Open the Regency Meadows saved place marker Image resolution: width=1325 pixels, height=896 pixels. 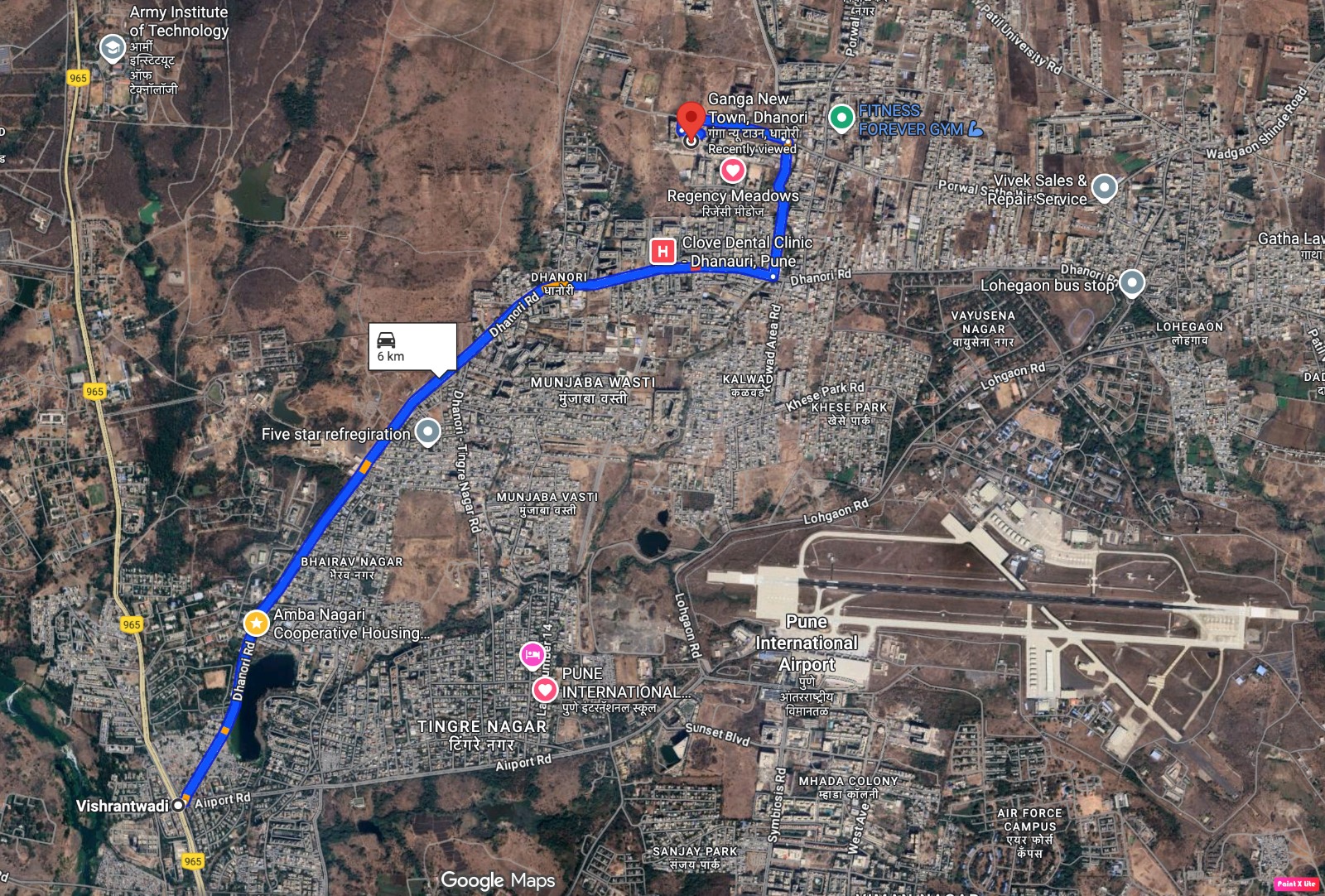tap(732, 171)
